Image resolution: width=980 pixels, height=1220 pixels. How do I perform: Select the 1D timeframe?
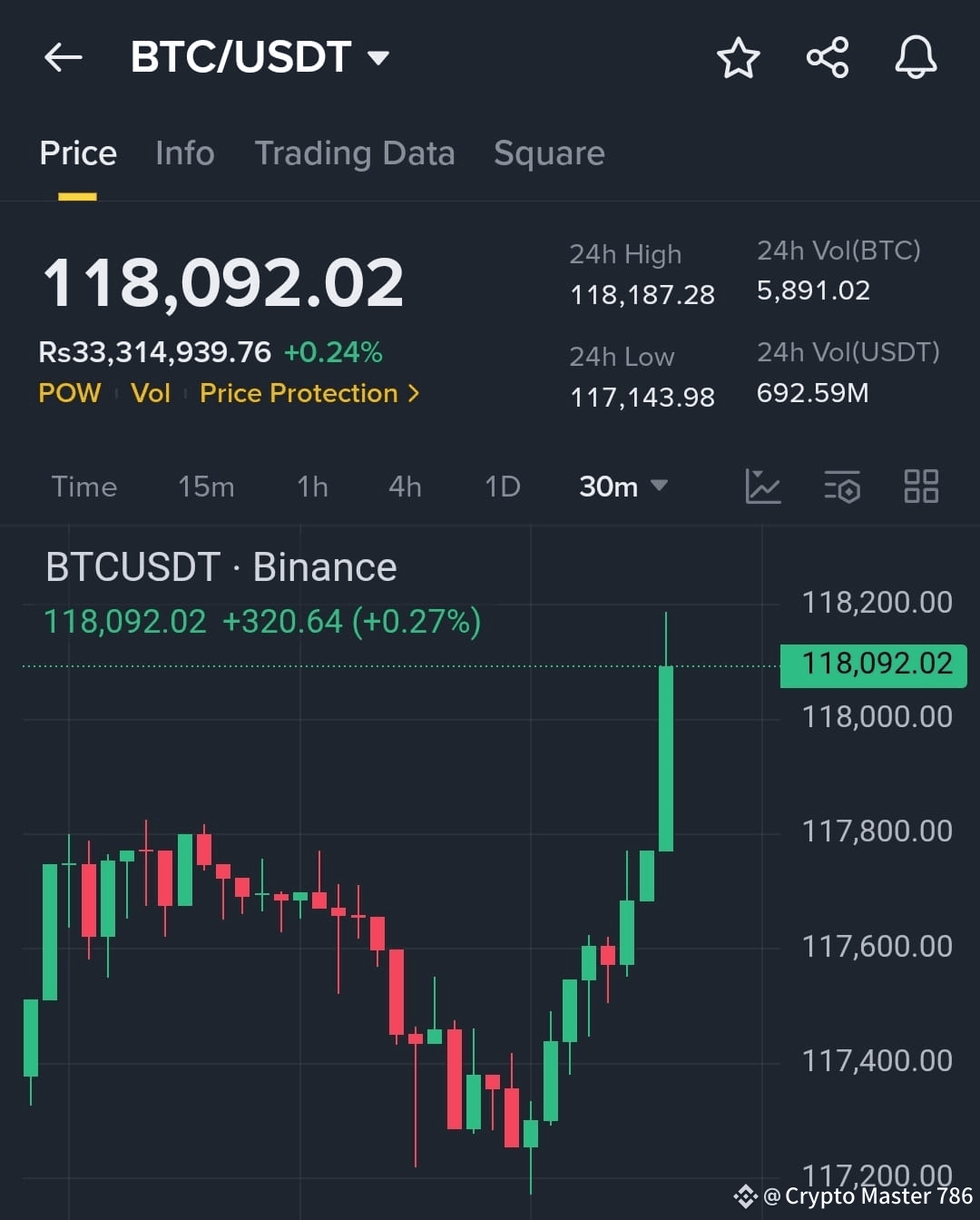pos(501,487)
